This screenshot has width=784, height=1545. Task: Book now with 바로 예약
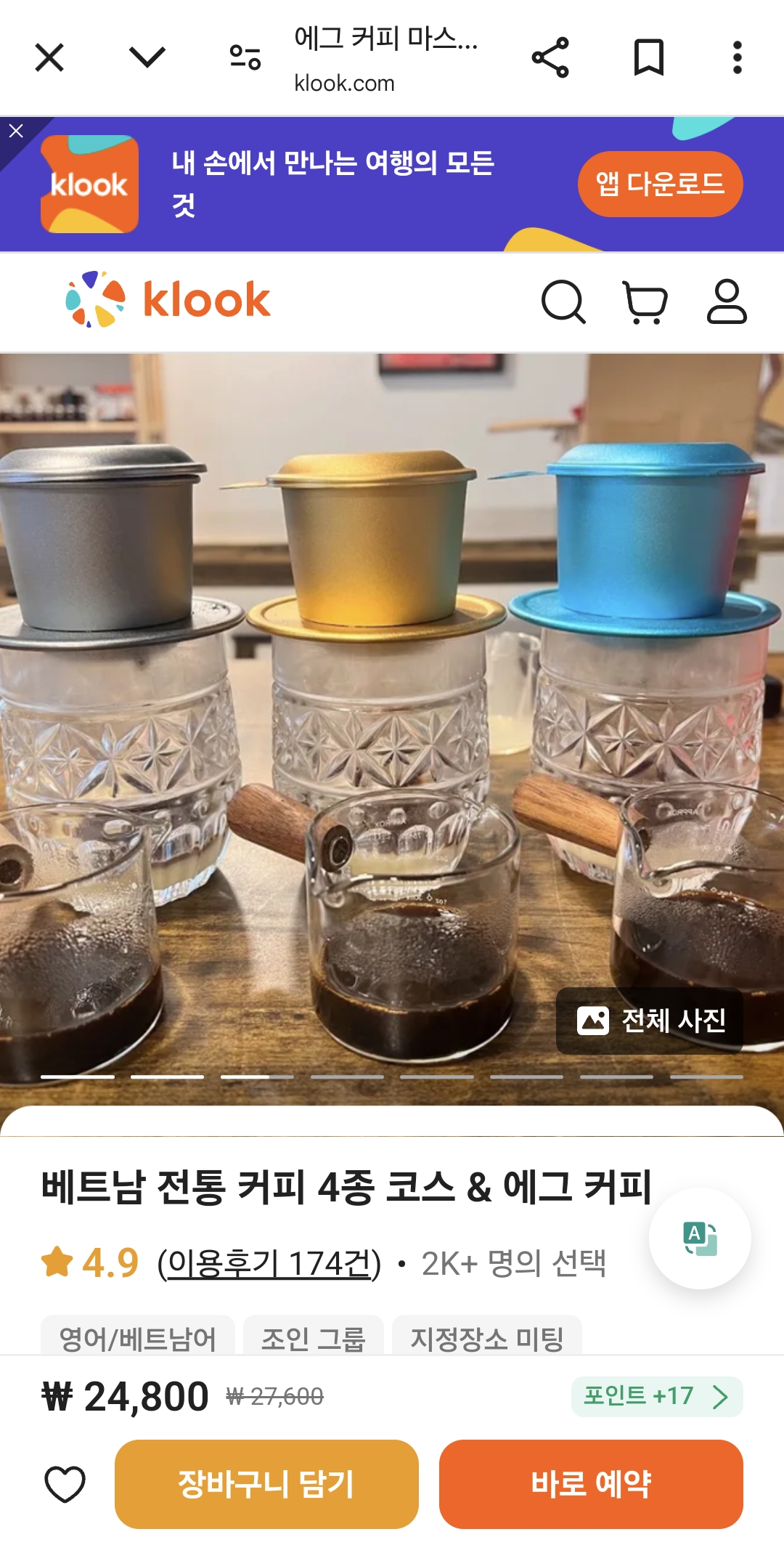[591, 1484]
